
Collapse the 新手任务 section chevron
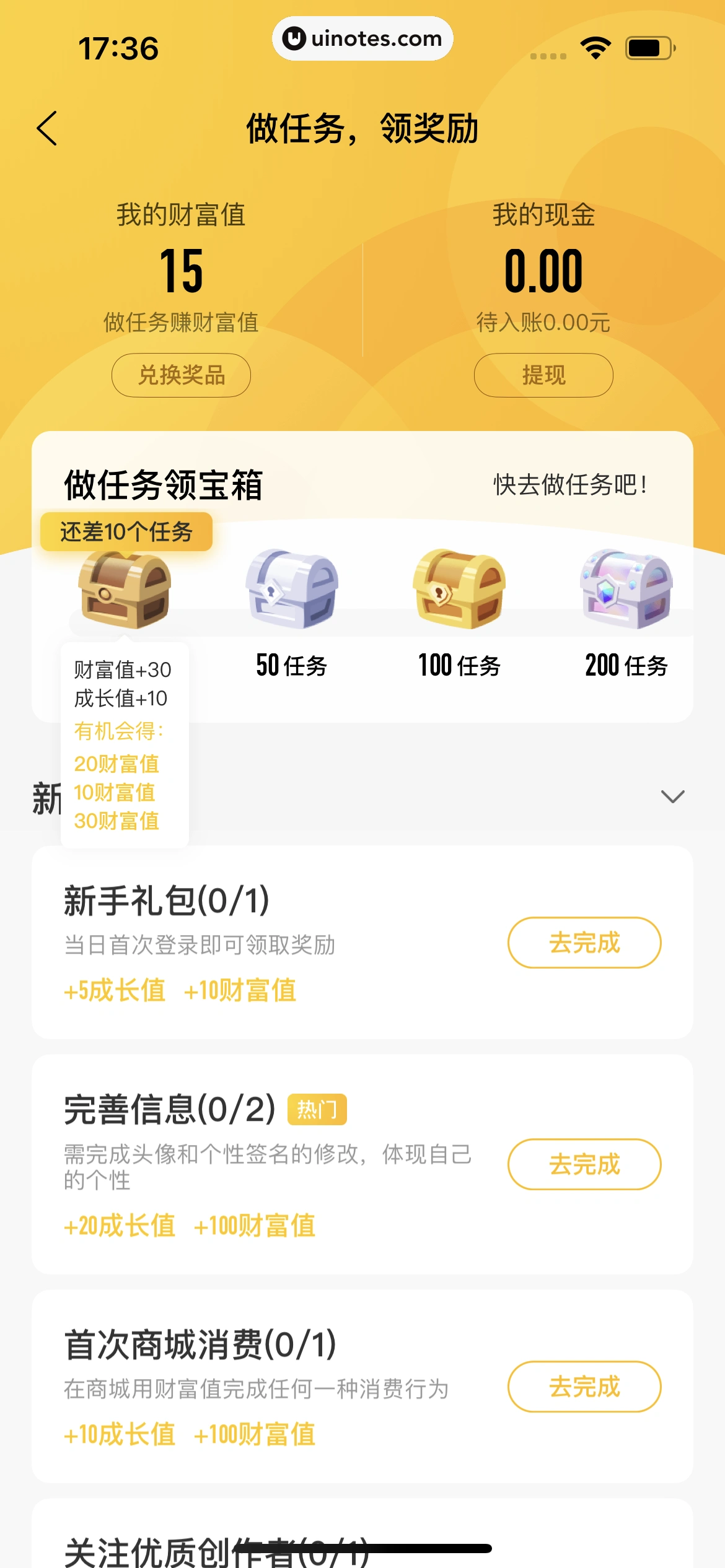point(673,795)
